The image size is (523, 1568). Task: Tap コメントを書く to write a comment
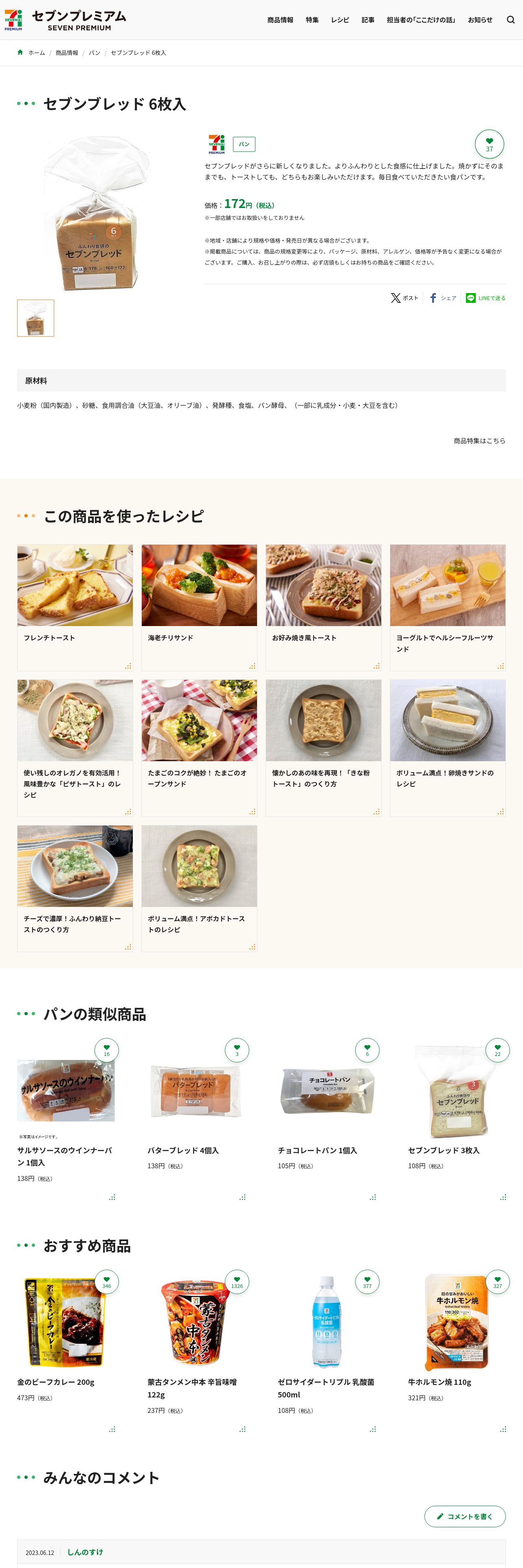(465, 1516)
